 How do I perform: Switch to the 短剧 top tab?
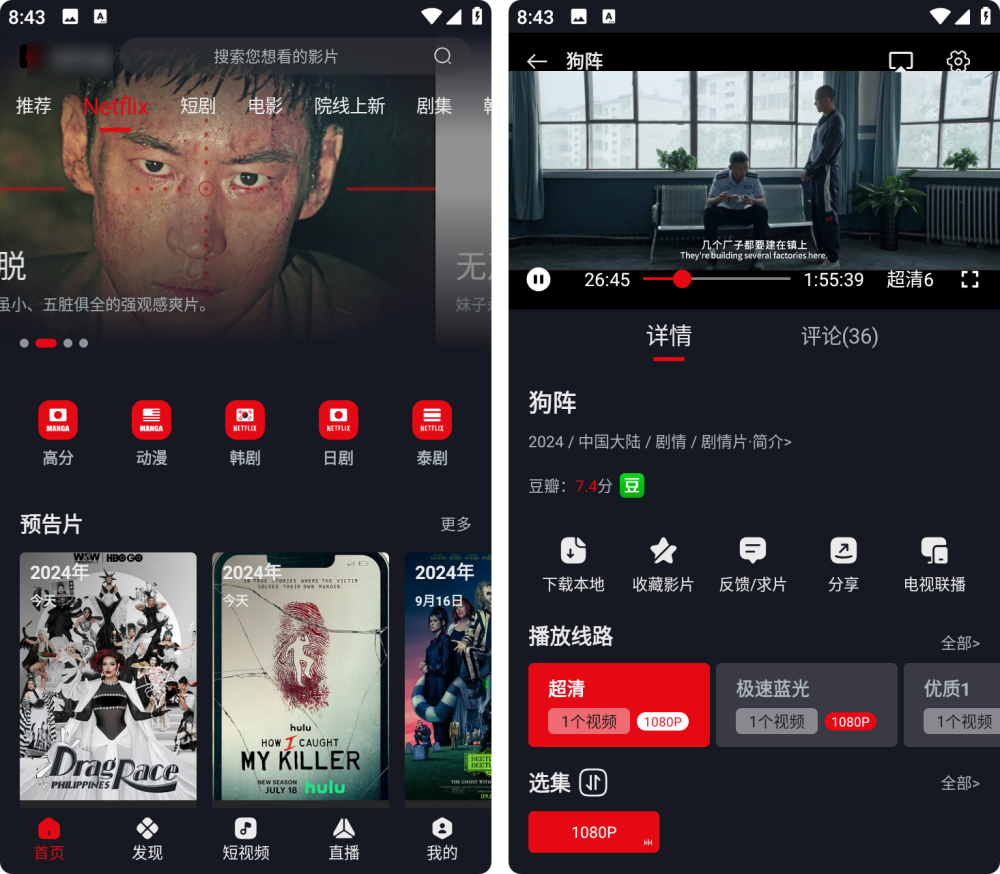[198, 106]
